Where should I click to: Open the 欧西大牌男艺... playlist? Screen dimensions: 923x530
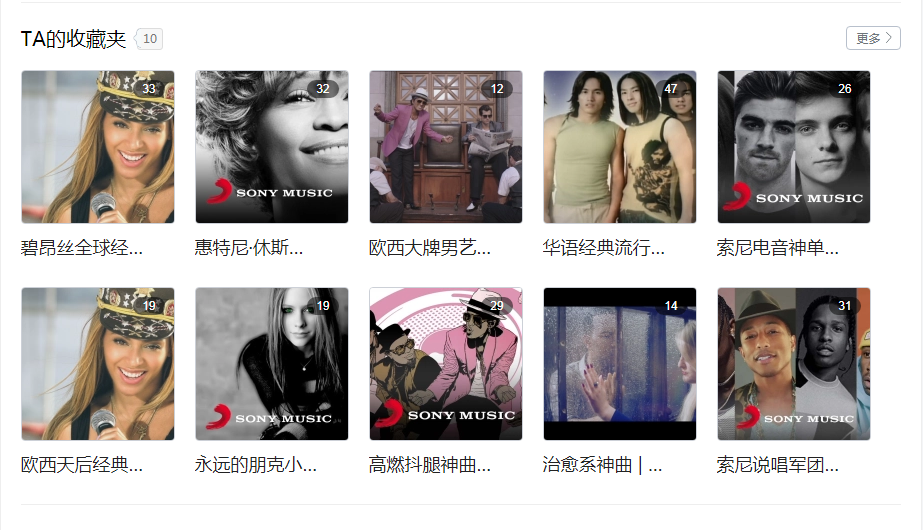point(446,147)
